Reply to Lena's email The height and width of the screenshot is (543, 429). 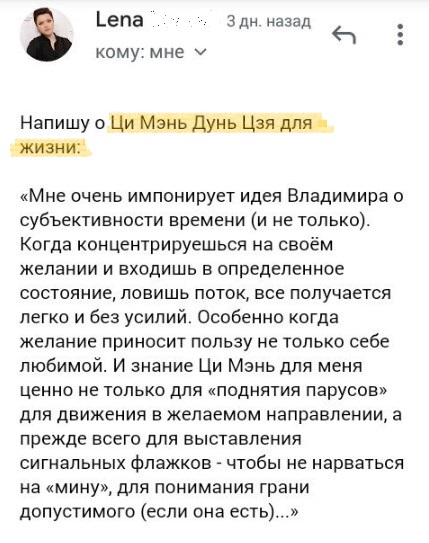pyautogui.click(x=343, y=35)
